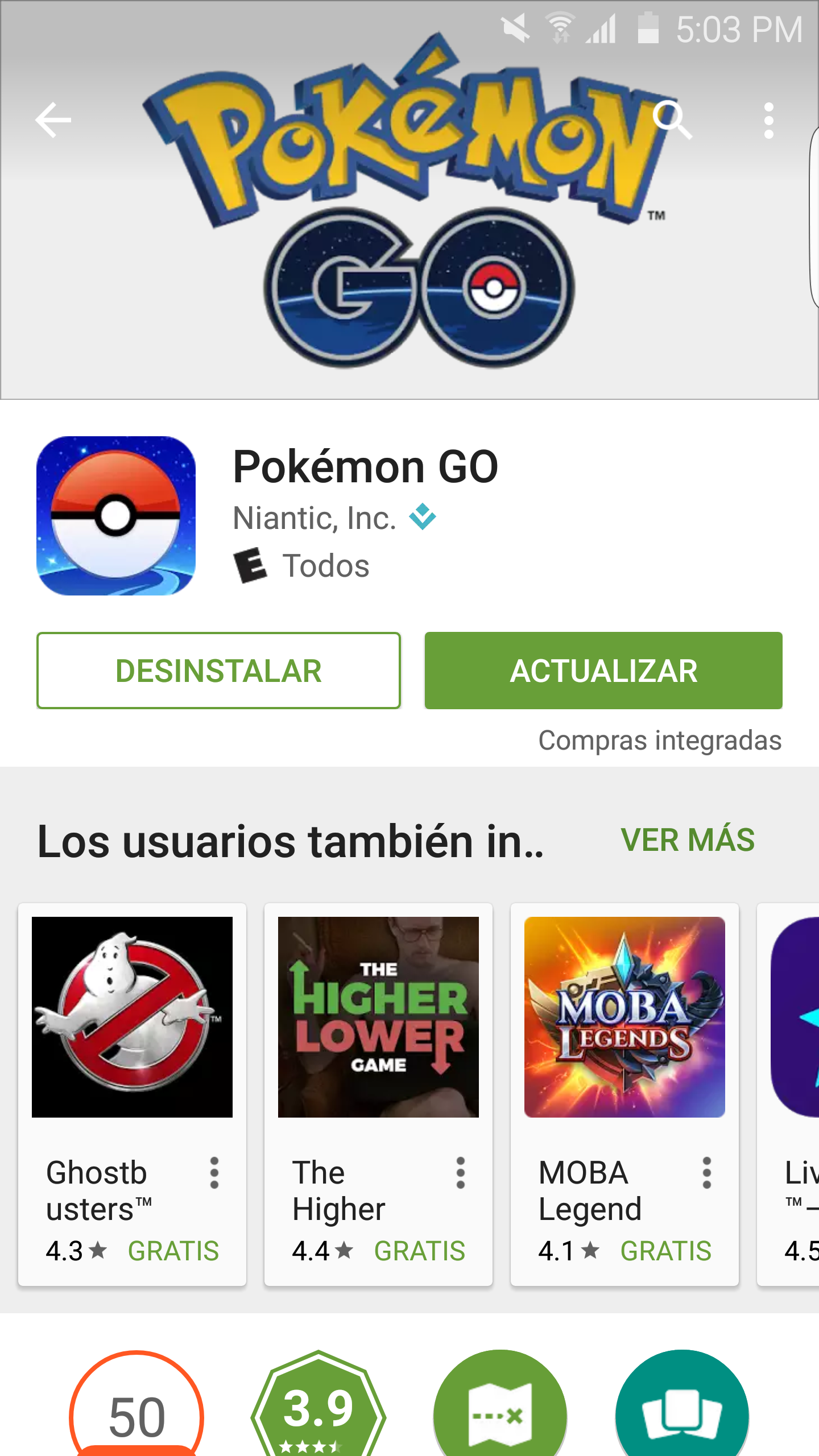The image size is (819, 1456).
Task: Open options menu on MOBA Legend card
Action: point(707,1173)
